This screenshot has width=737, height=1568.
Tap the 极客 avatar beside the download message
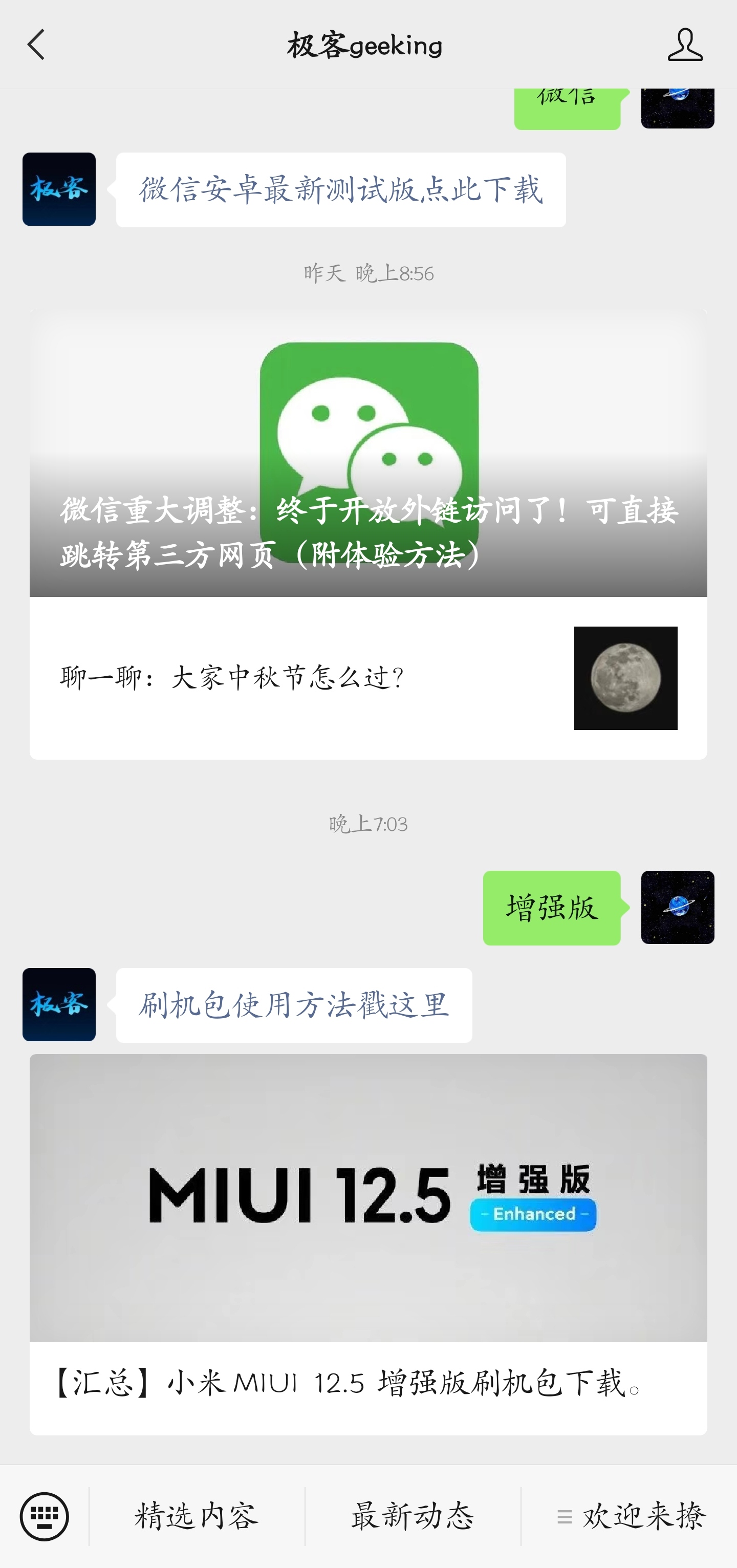58,189
